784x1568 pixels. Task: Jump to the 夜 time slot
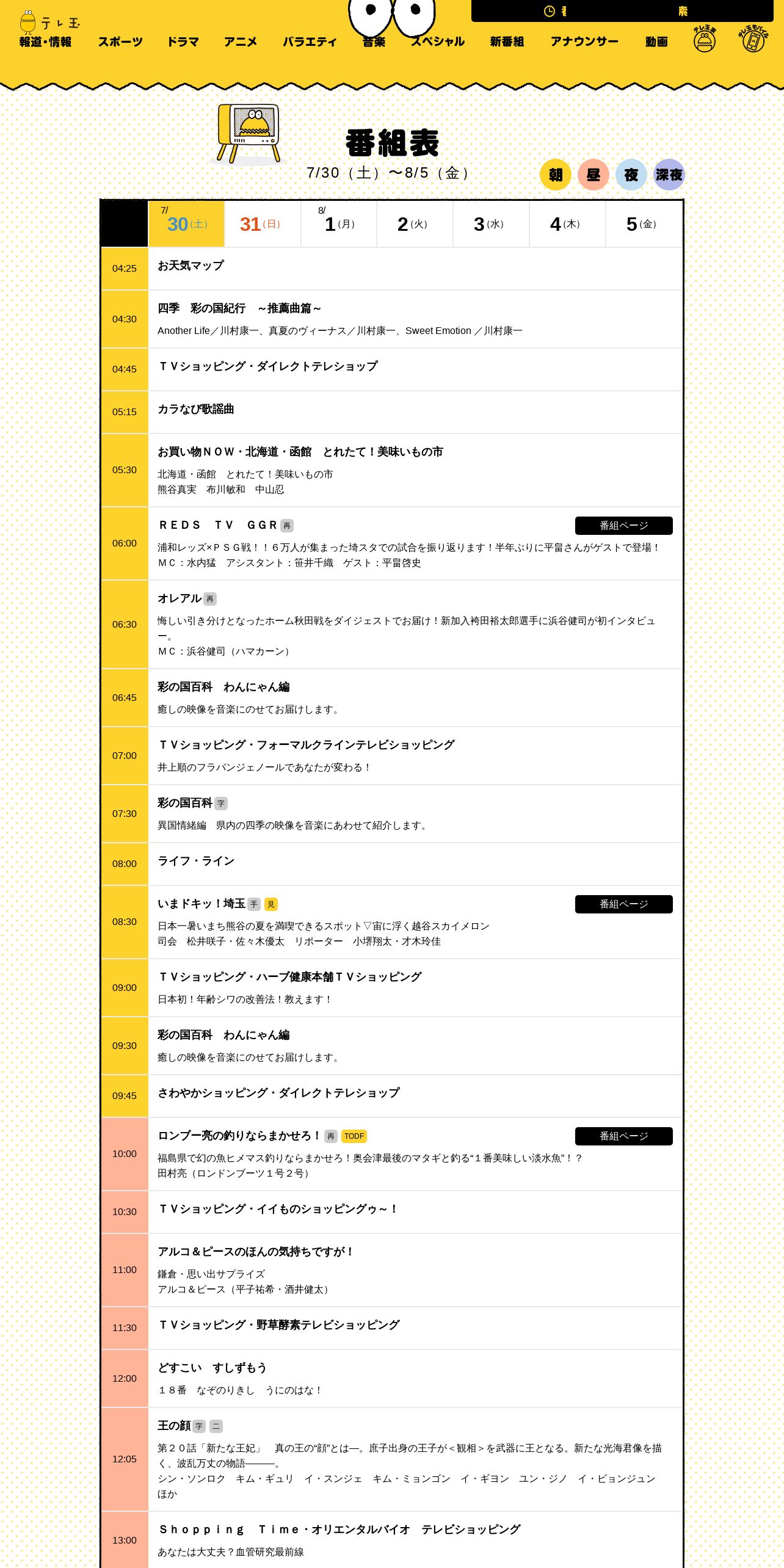click(631, 175)
